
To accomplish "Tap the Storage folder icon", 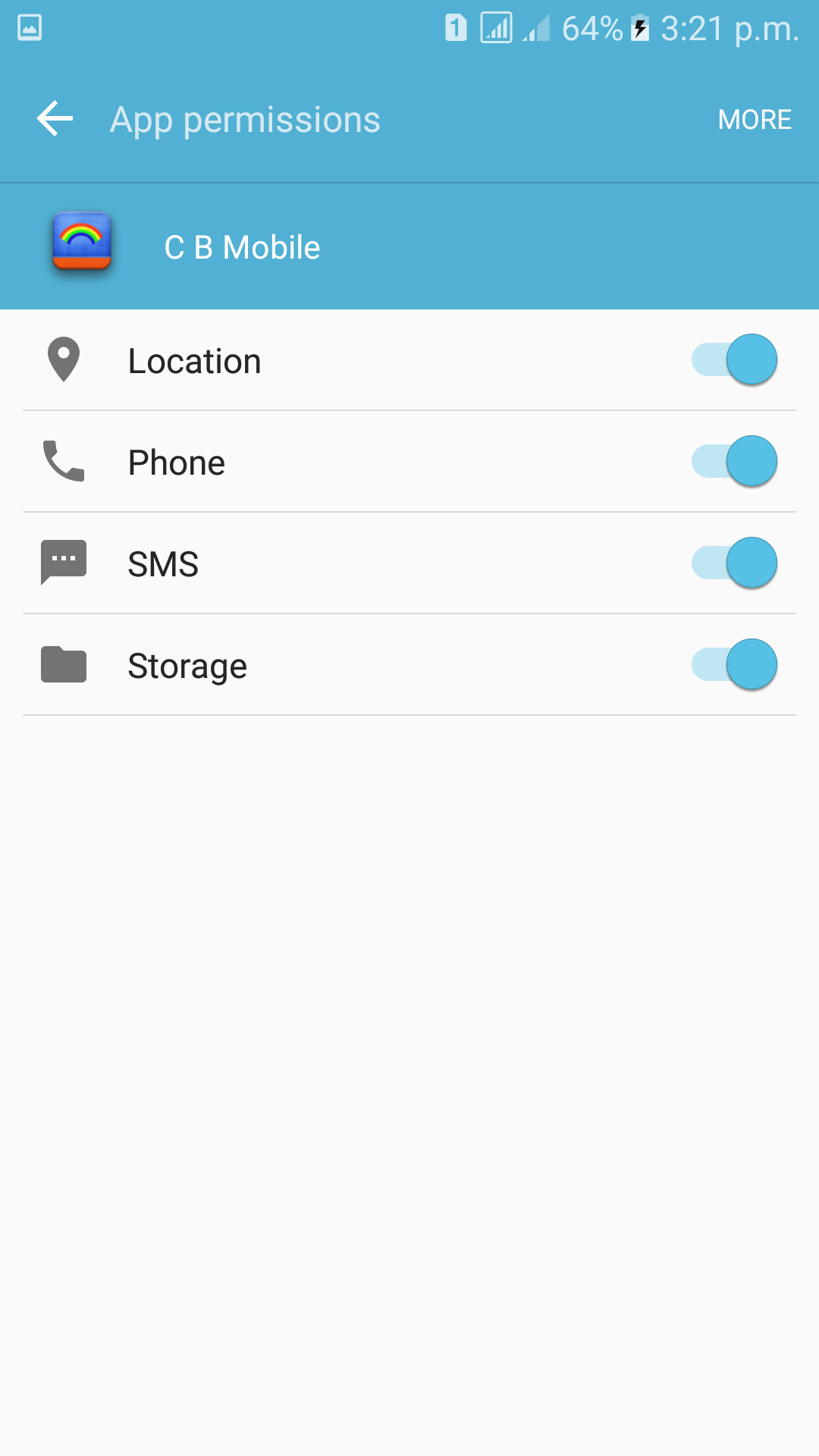I will tap(63, 665).
